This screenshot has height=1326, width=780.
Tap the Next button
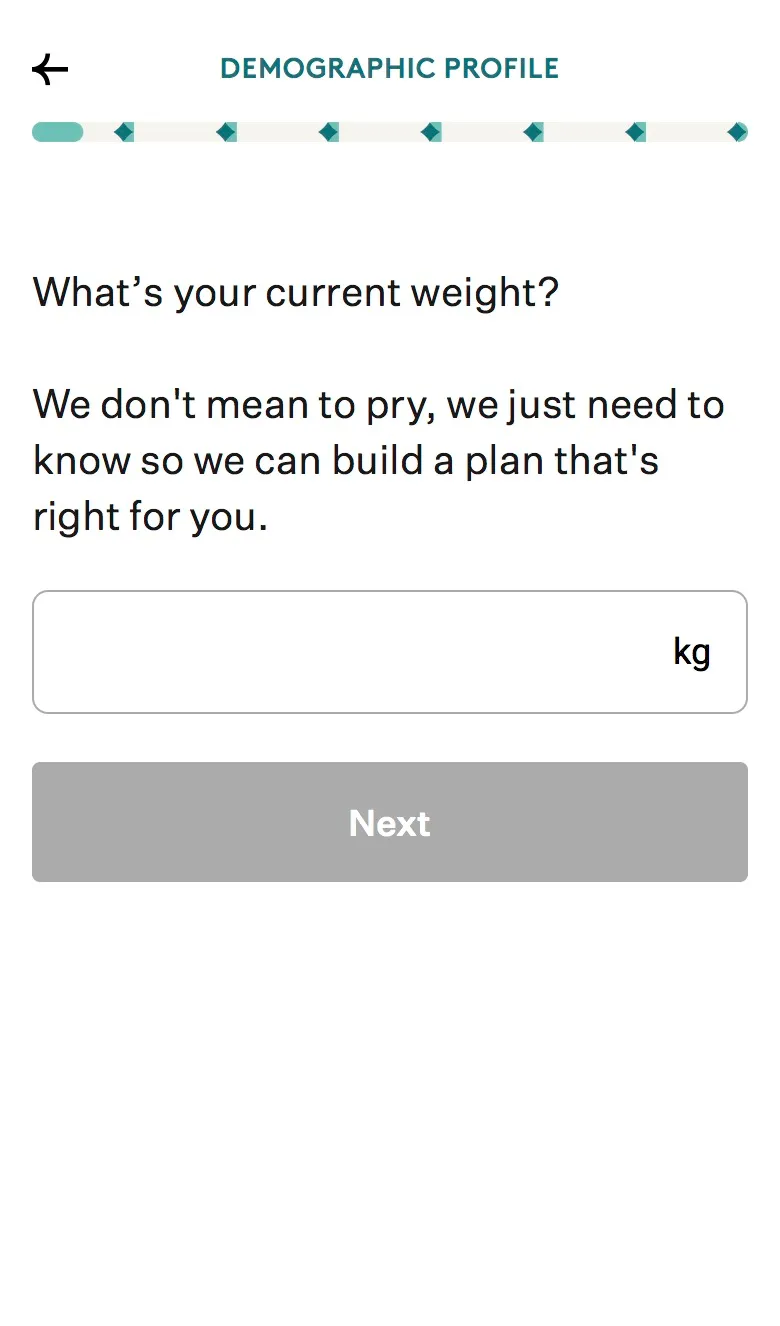click(390, 822)
